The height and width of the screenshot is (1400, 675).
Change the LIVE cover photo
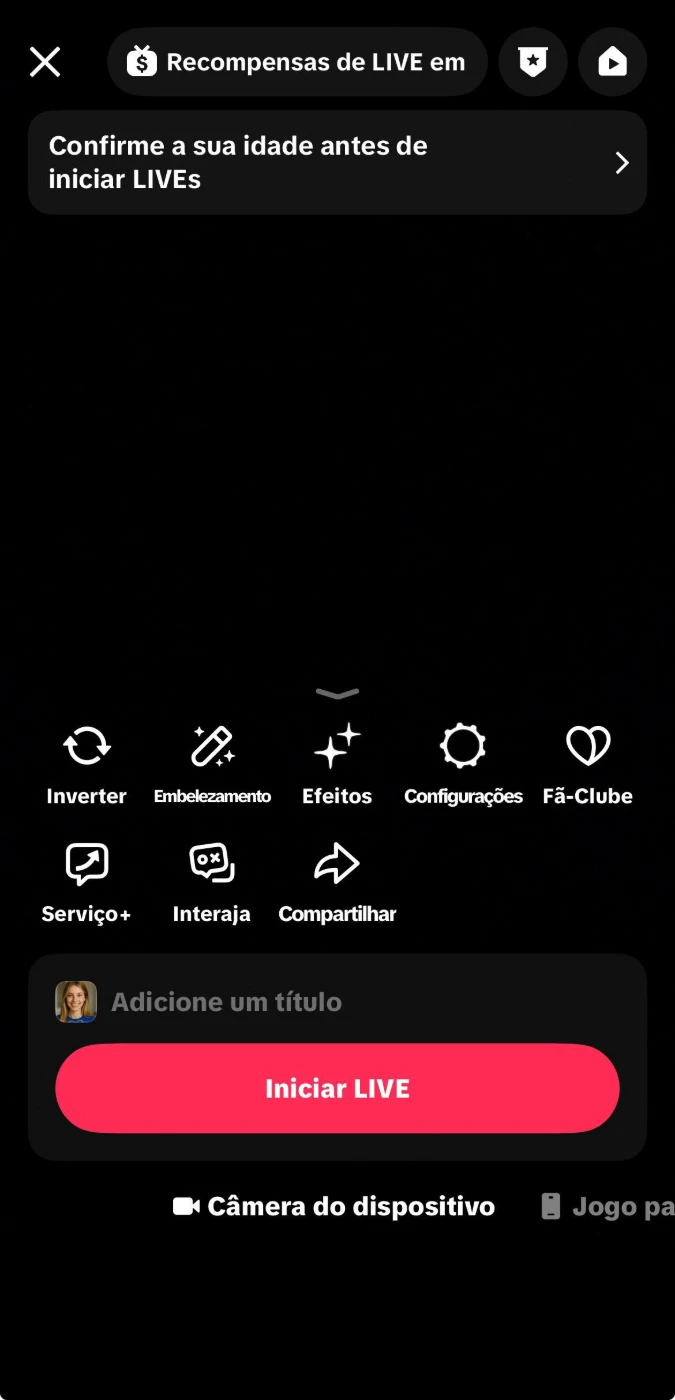pos(76,1002)
